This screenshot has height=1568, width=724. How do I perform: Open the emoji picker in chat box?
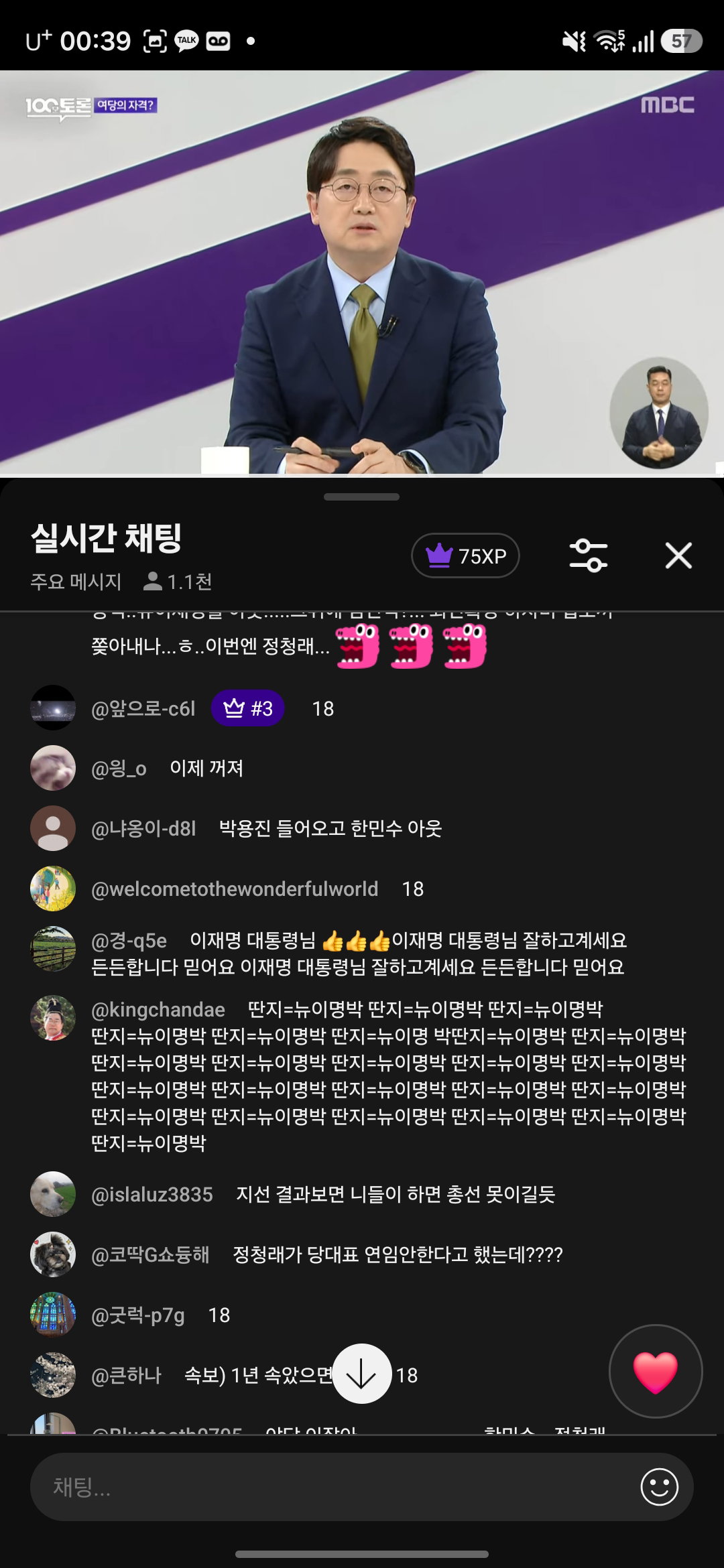660,1487
